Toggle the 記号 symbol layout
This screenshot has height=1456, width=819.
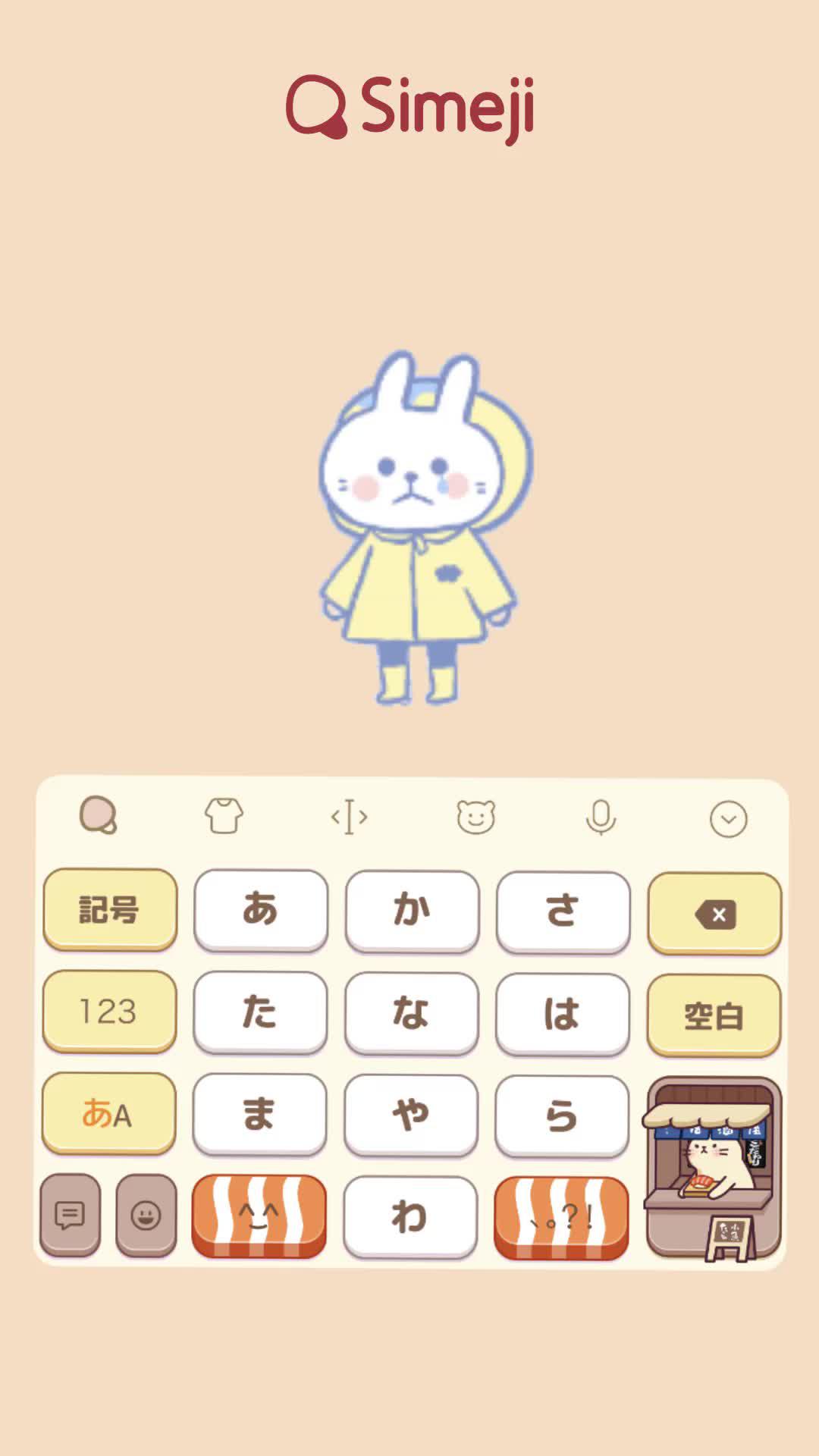(108, 910)
